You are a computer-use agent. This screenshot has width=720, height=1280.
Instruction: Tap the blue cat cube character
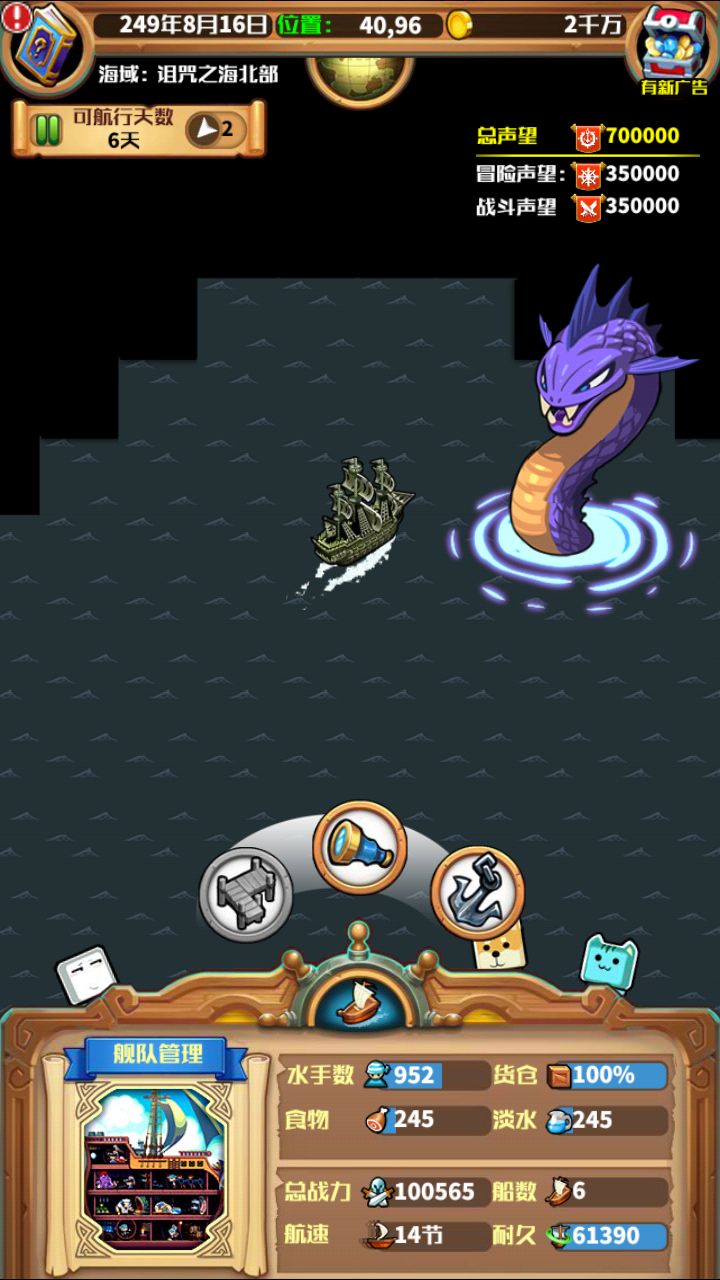pos(609,962)
